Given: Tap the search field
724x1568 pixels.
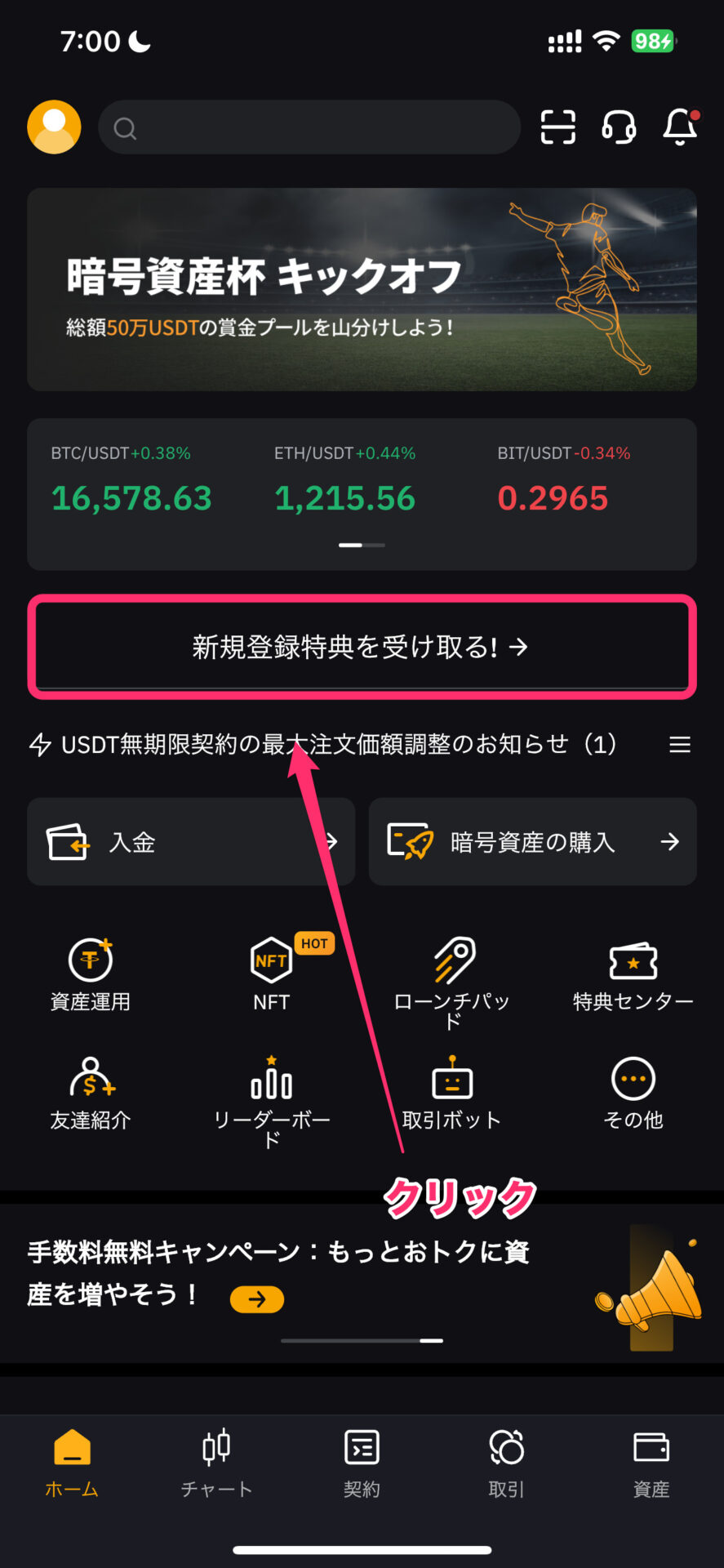Looking at the screenshot, I should tap(310, 127).
